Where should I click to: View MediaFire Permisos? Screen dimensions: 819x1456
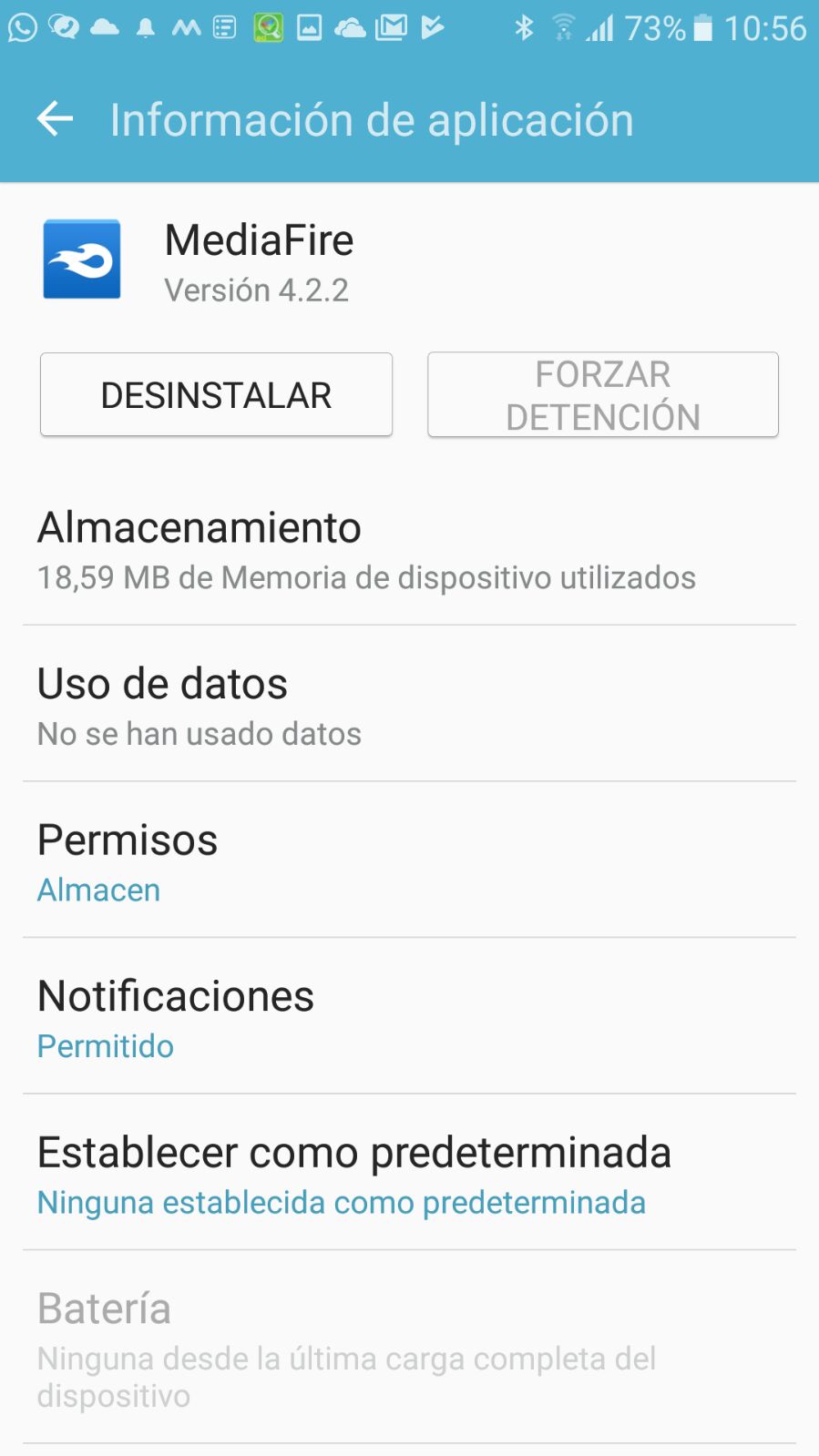[x=409, y=862]
